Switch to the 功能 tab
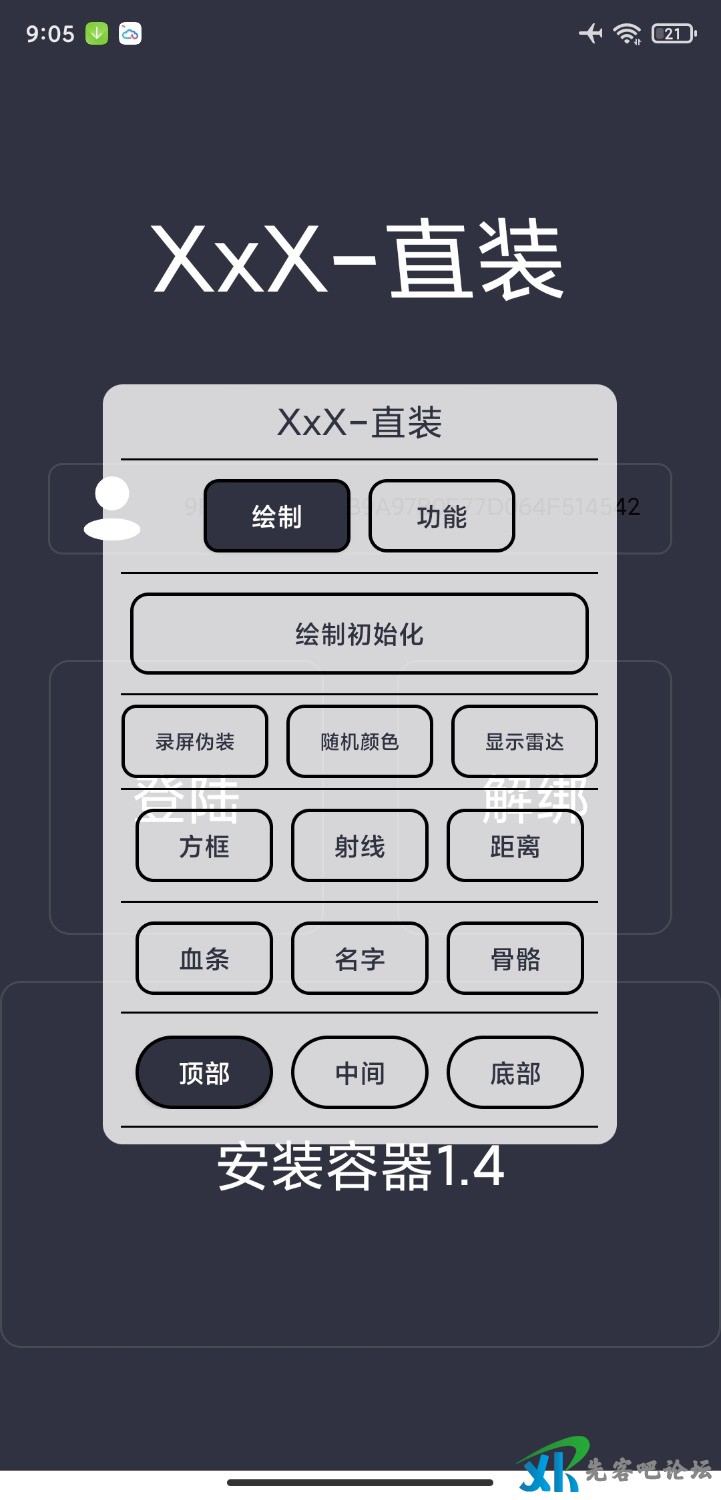Screen dimensions: 721x1500 tap(441, 515)
